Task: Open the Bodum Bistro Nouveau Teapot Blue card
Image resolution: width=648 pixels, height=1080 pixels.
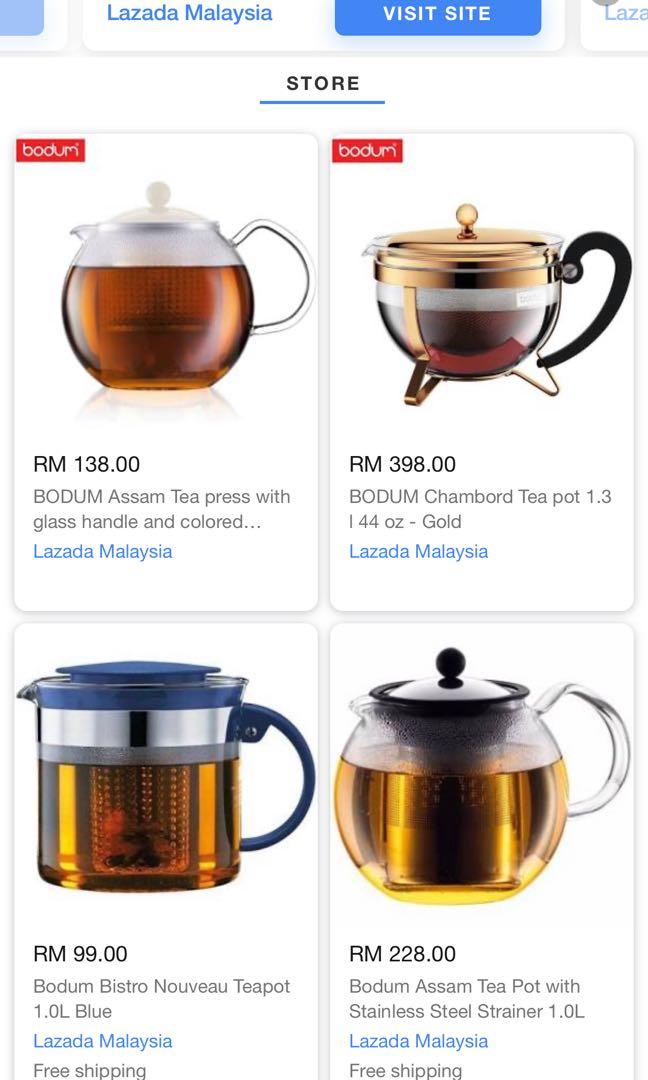Action: click(x=166, y=852)
